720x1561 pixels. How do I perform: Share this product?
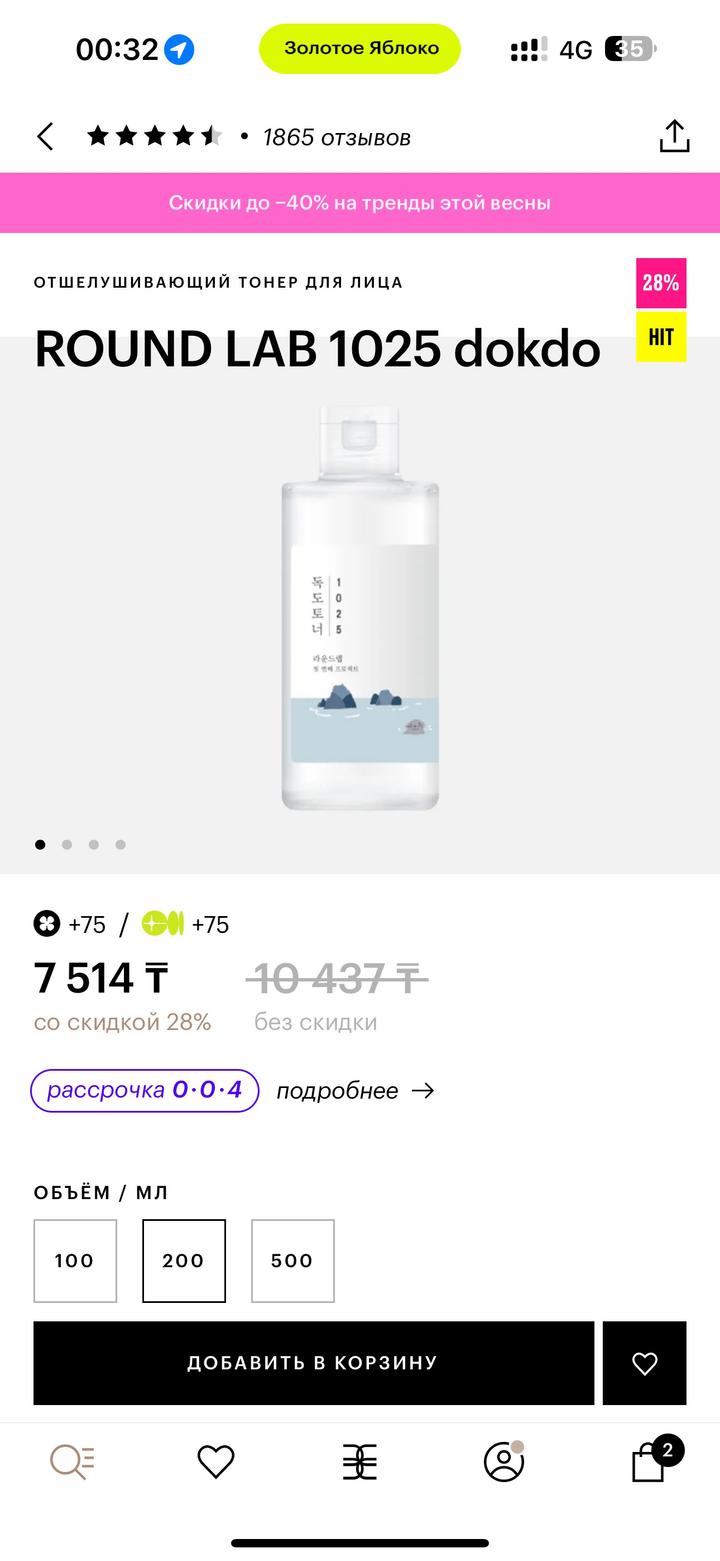coord(675,137)
